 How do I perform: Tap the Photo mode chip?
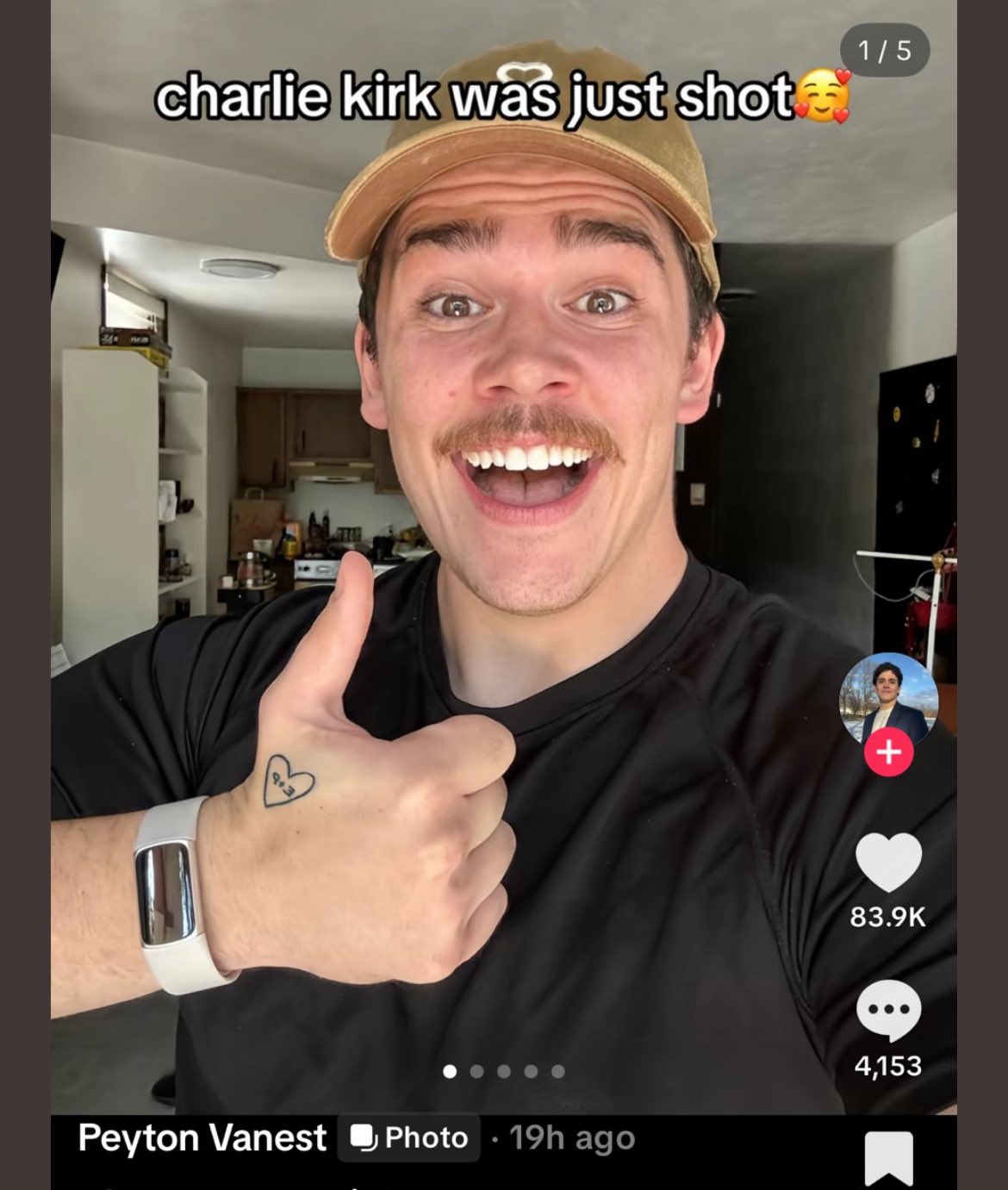(x=409, y=1137)
